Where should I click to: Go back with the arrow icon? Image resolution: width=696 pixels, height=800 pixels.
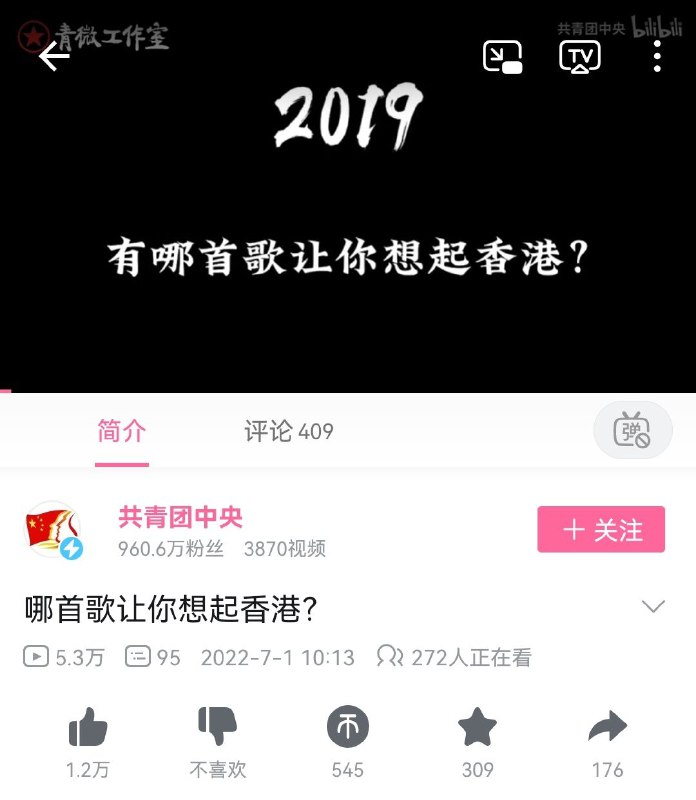point(54,56)
